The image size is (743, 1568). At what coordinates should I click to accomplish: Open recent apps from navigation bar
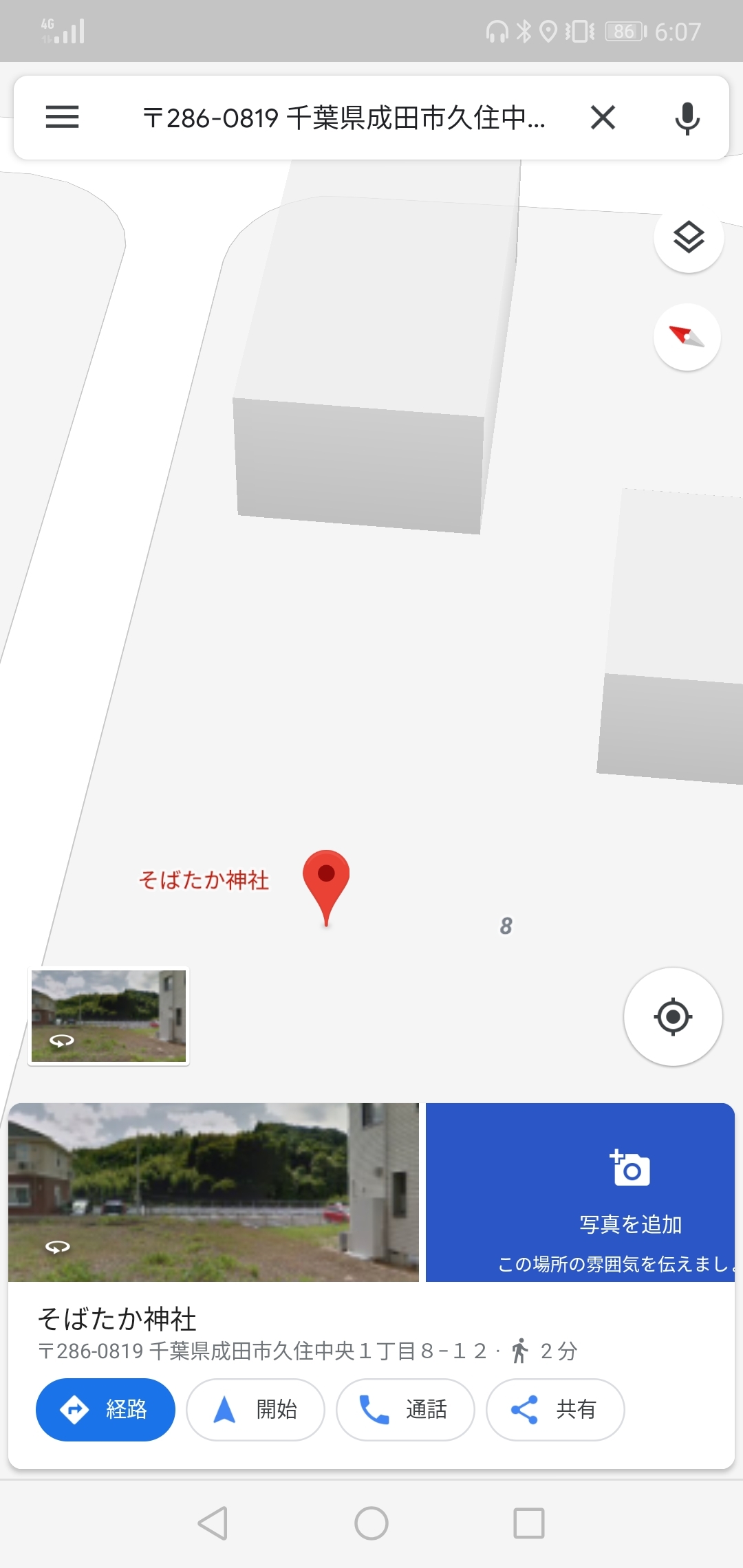[x=529, y=1523]
